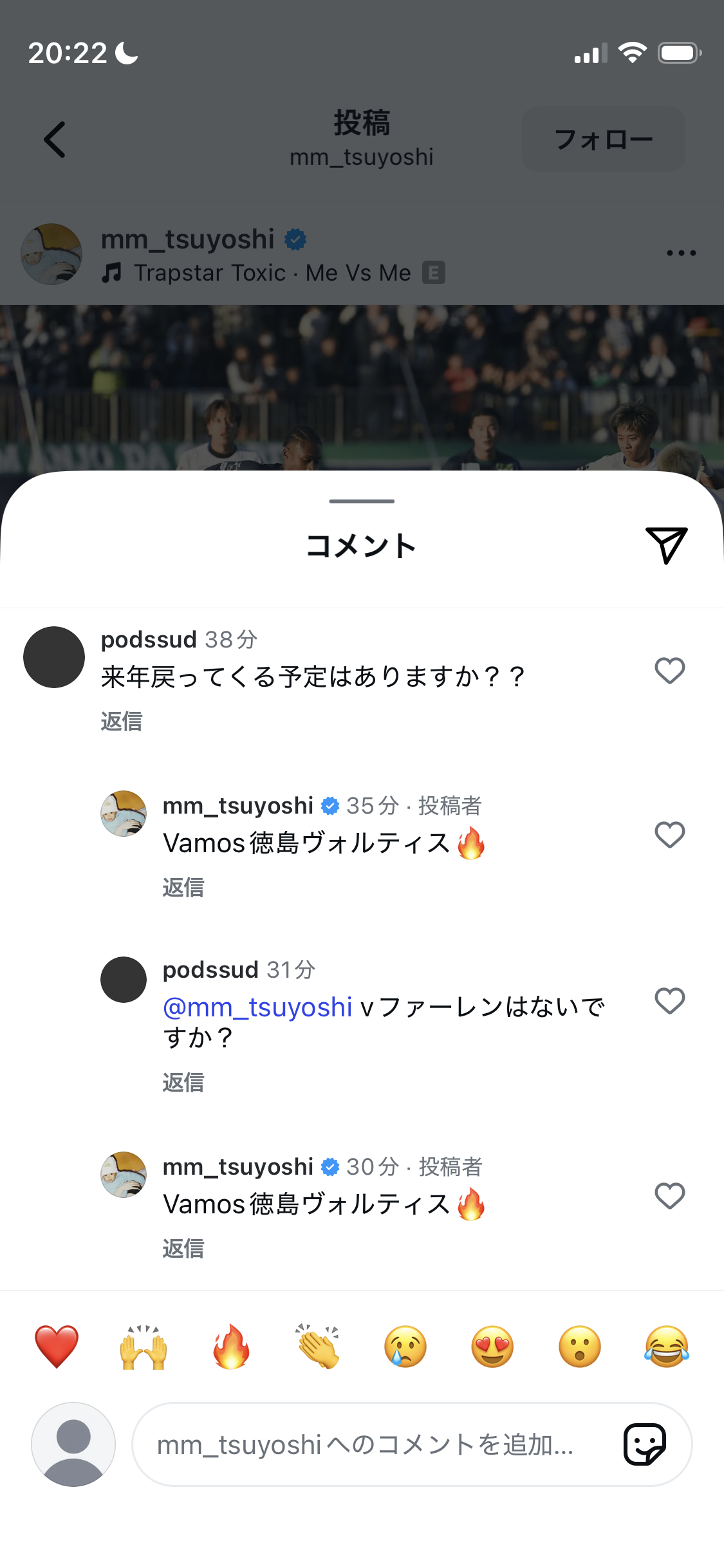Reply to mm_tsuyoshi's 35分 comment

coord(183,887)
